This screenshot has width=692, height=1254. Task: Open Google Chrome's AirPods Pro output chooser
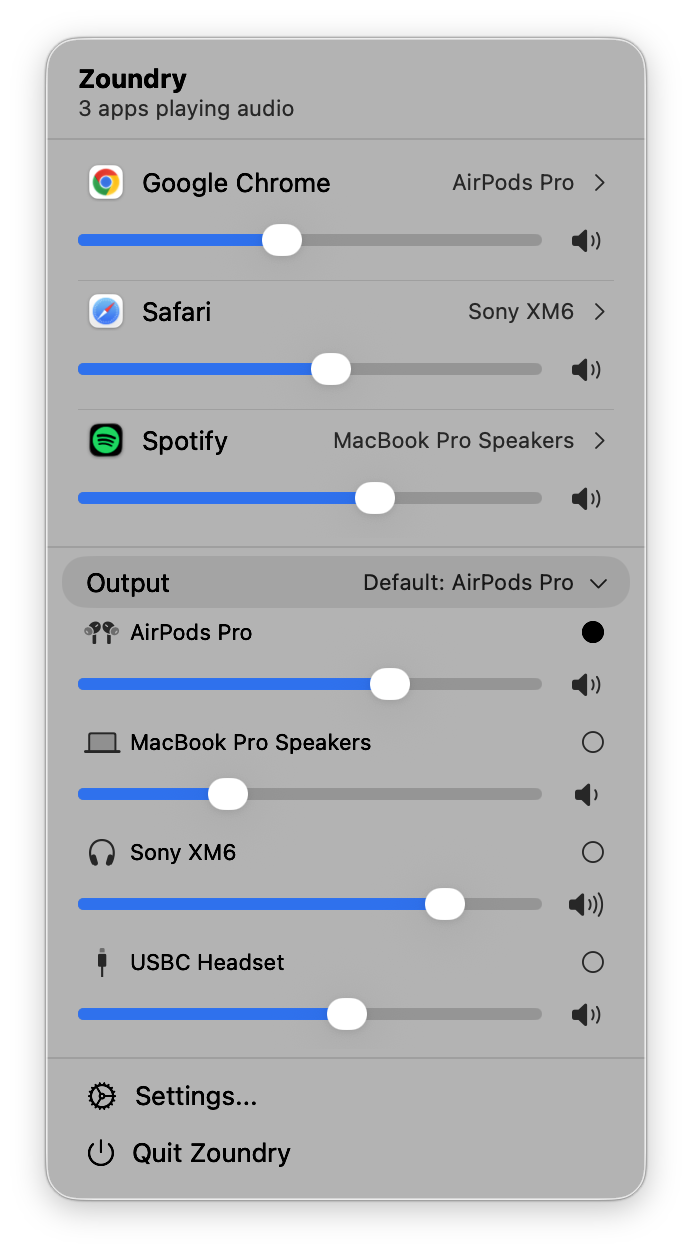pos(529,183)
